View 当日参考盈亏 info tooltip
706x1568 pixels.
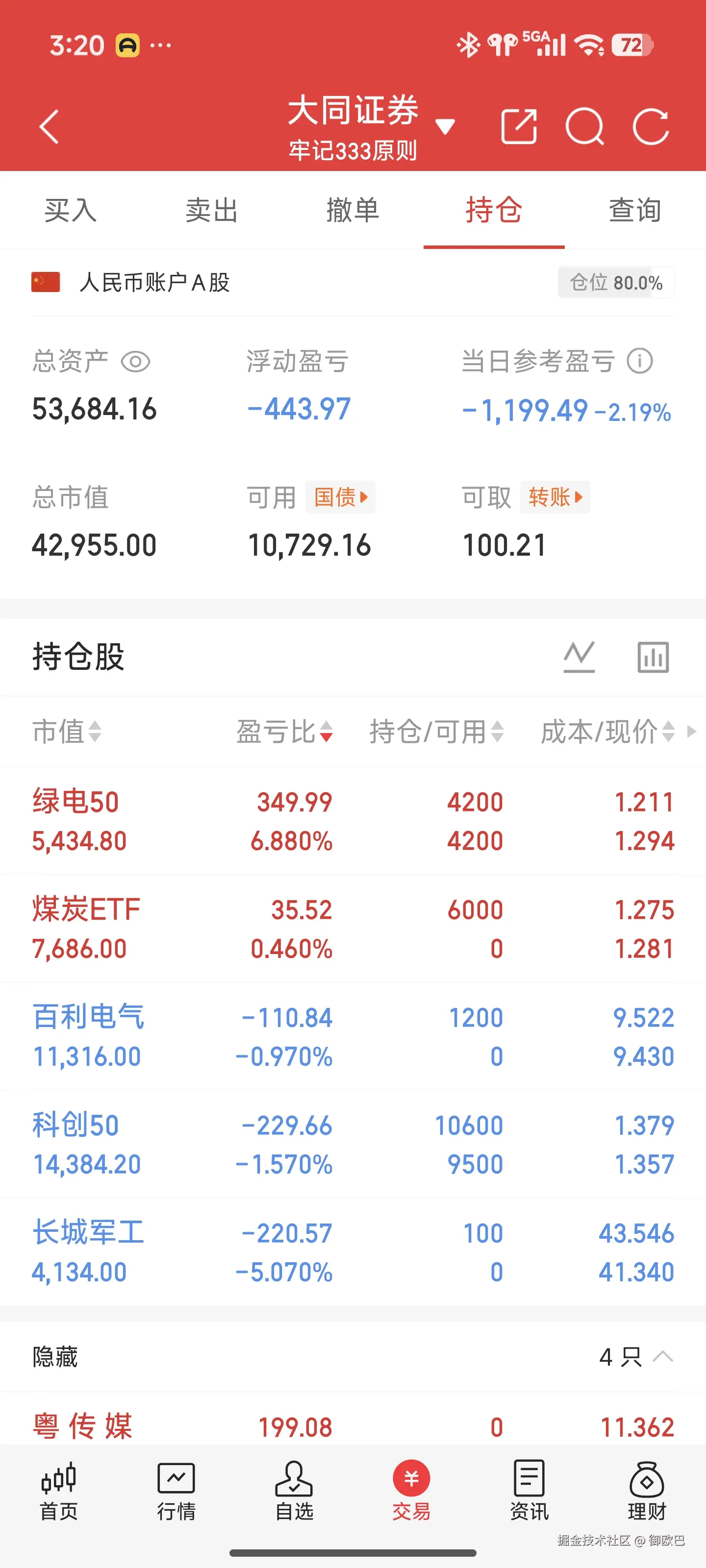[639, 361]
